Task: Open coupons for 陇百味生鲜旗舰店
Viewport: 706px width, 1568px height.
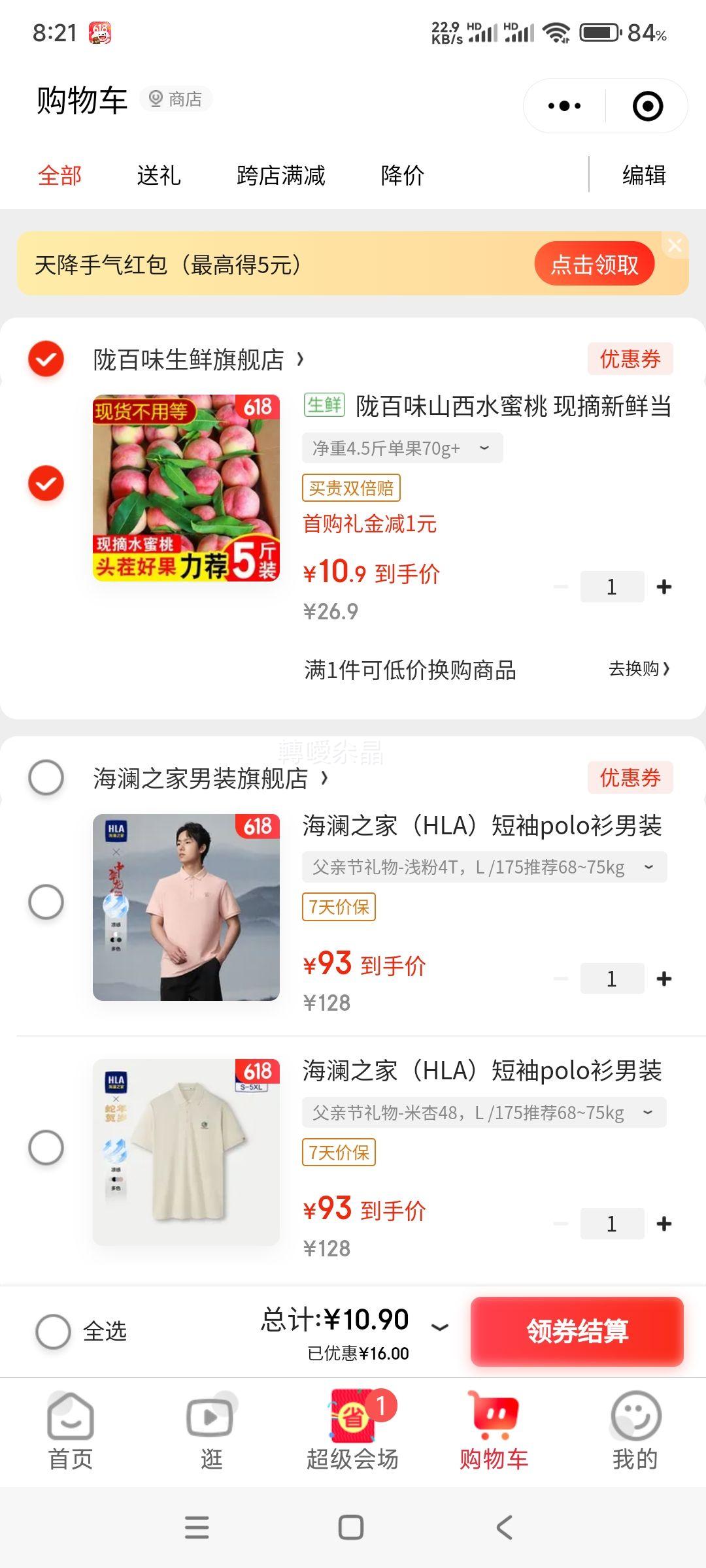Action: pyautogui.click(x=630, y=359)
